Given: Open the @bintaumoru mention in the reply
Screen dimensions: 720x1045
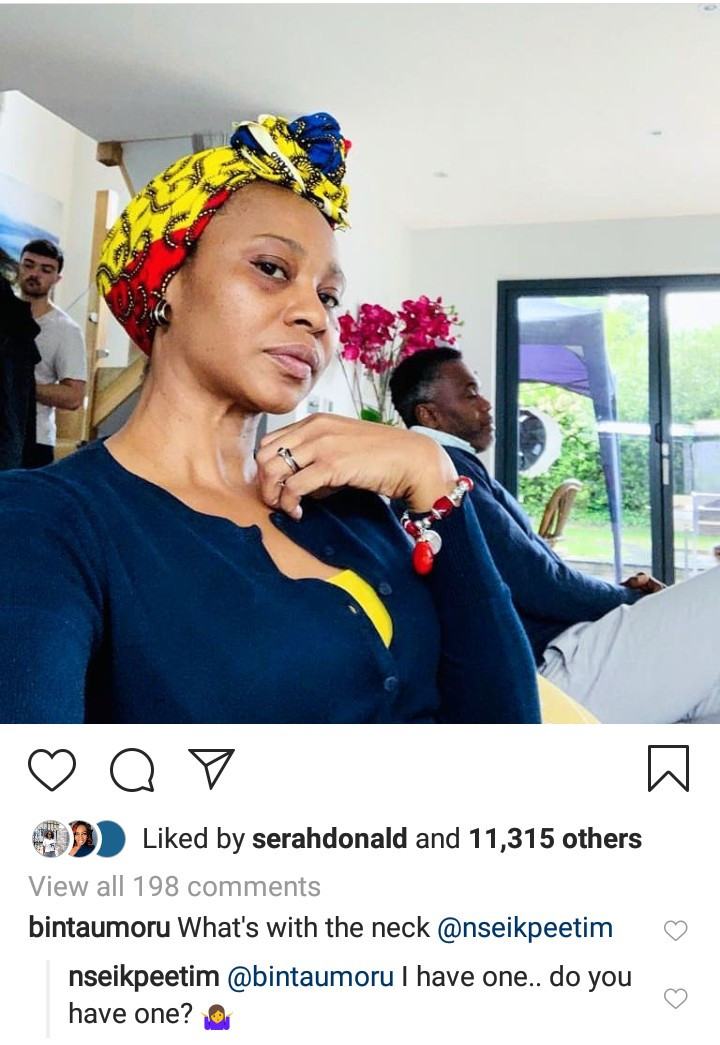Looking at the screenshot, I should (x=311, y=977).
